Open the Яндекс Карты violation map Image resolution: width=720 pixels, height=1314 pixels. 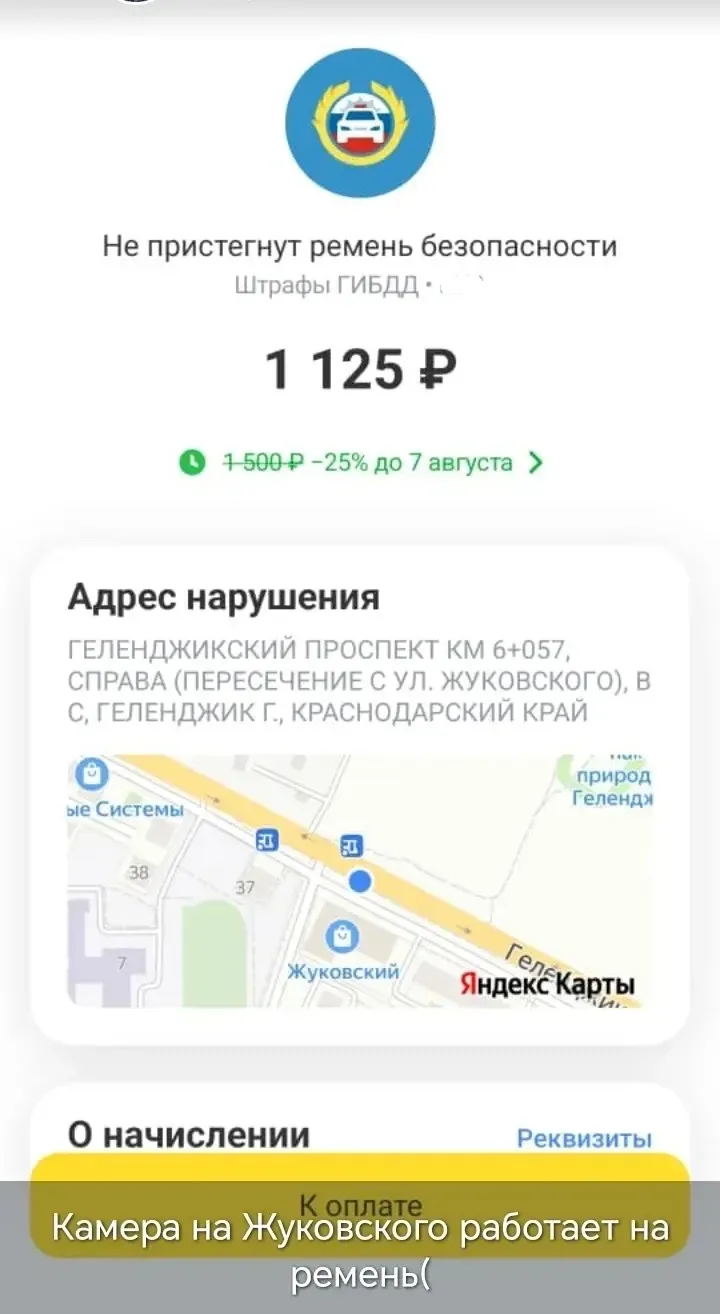pos(360,881)
